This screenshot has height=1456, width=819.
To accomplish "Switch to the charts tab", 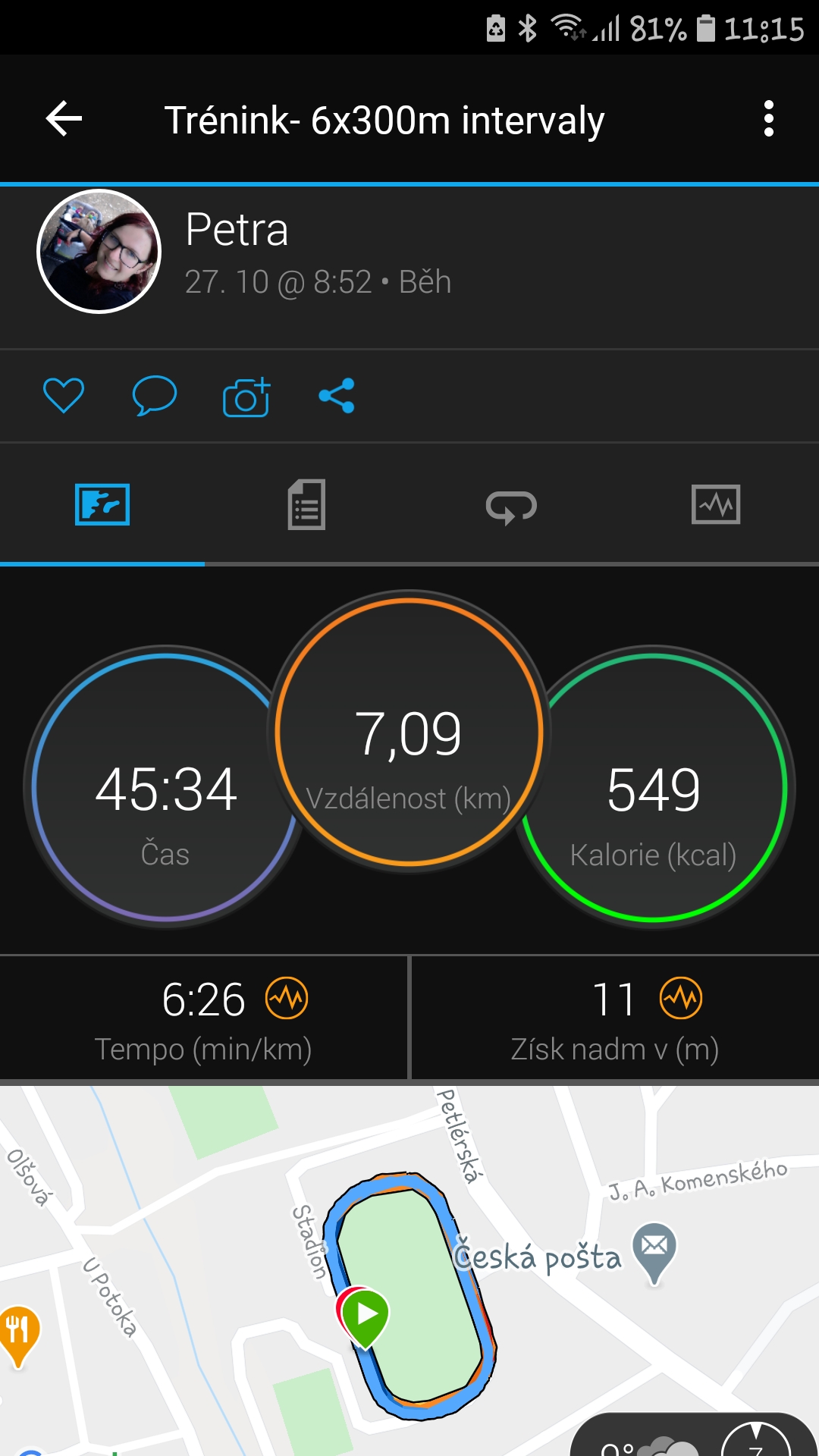I will click(x=716, y=504).
